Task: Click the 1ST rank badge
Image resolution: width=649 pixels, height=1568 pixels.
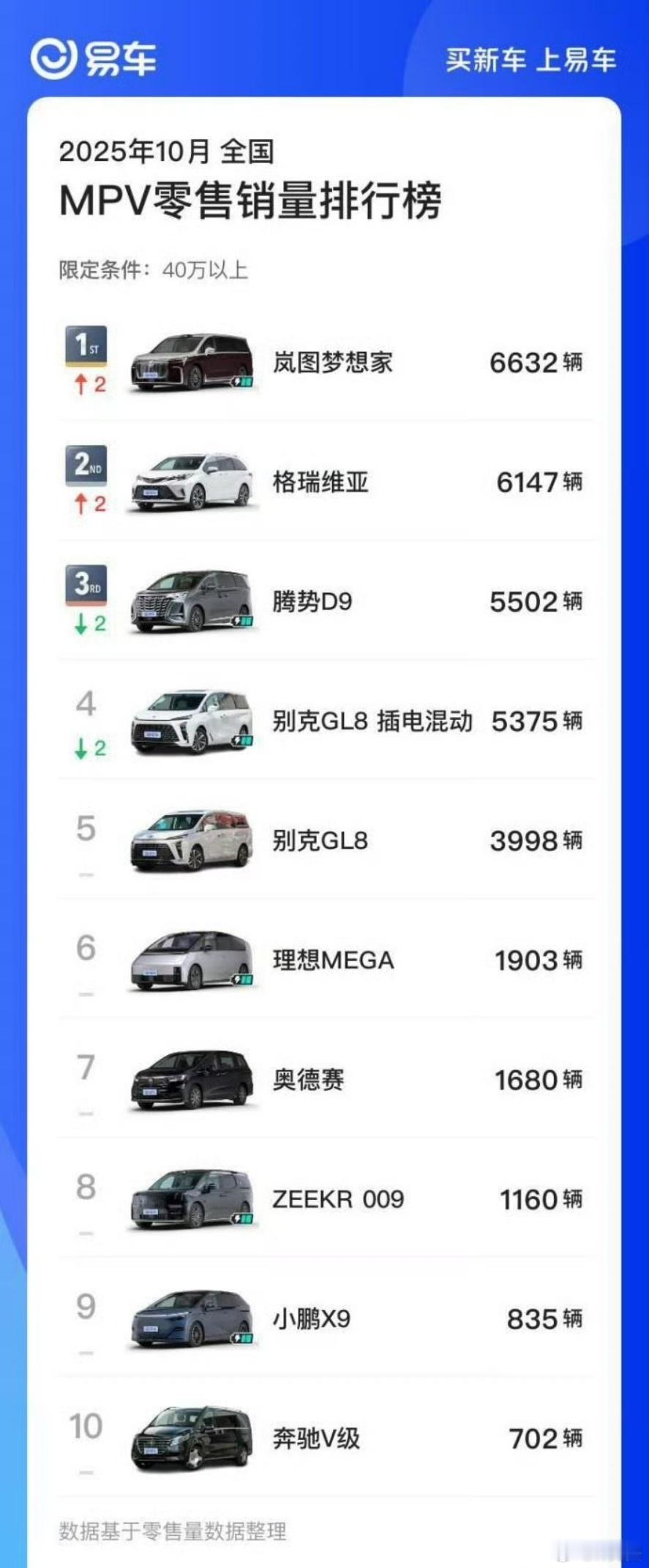Action: click(86, 344)
